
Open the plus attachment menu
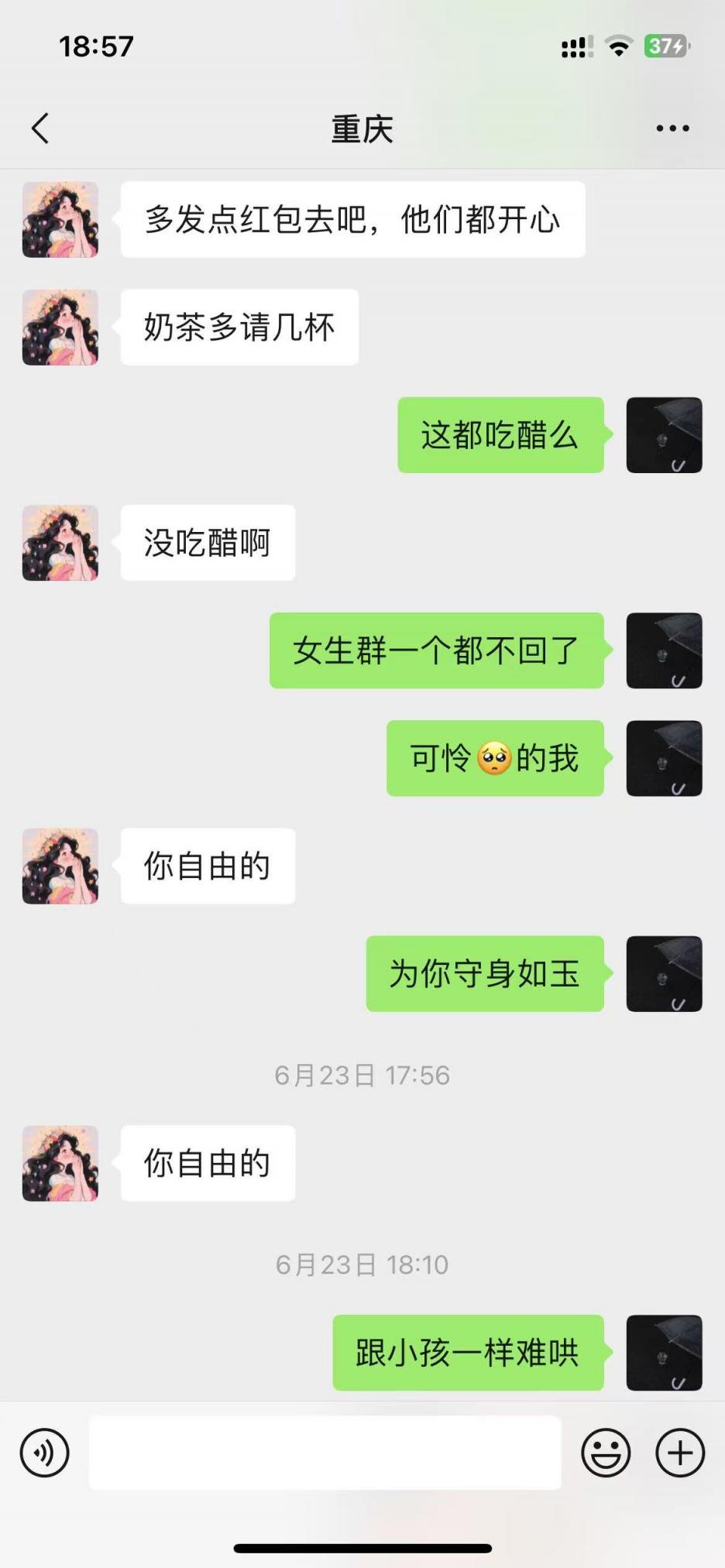click(680, 1453)
